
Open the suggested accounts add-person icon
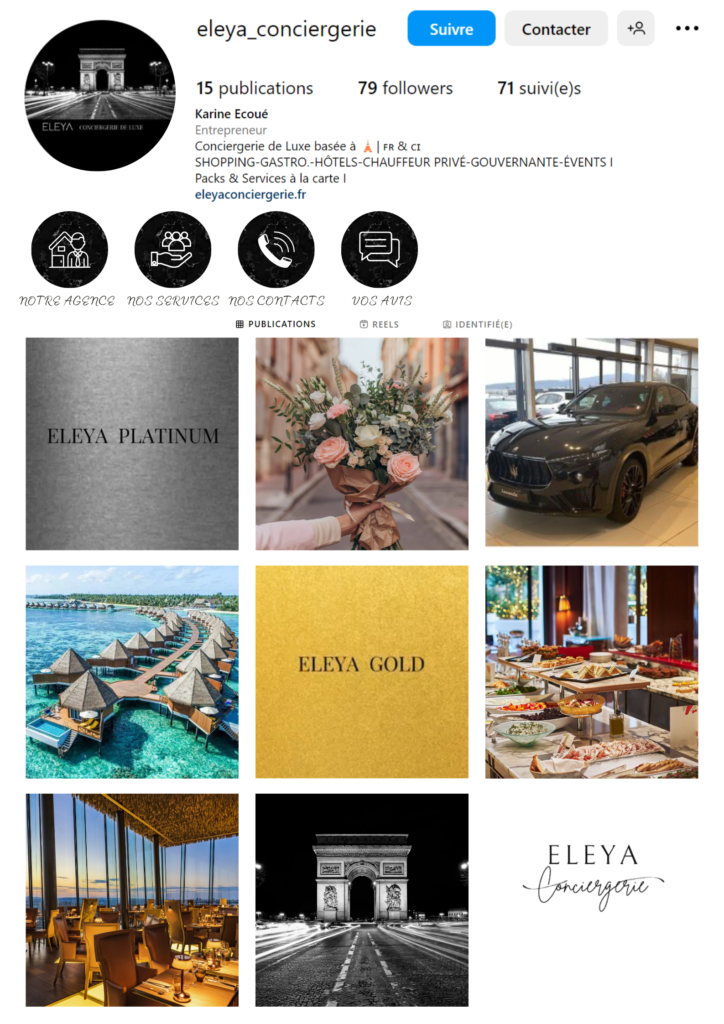tap(636, 29)
